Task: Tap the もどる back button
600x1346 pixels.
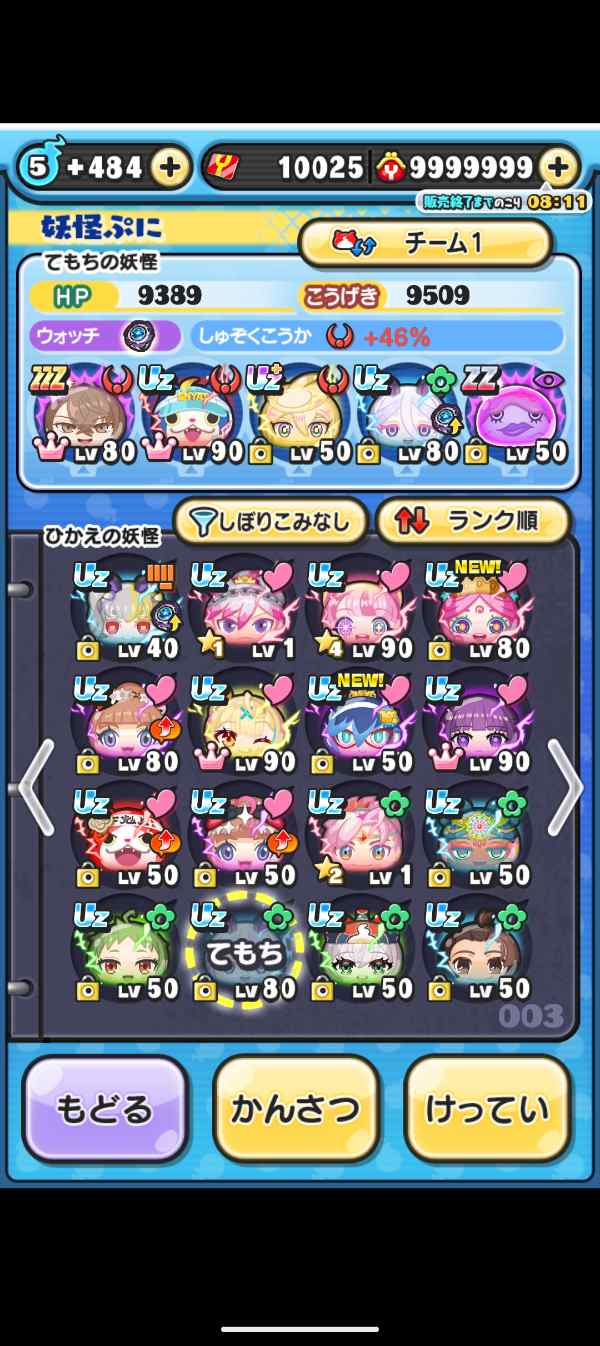Action: point(105,1109)
